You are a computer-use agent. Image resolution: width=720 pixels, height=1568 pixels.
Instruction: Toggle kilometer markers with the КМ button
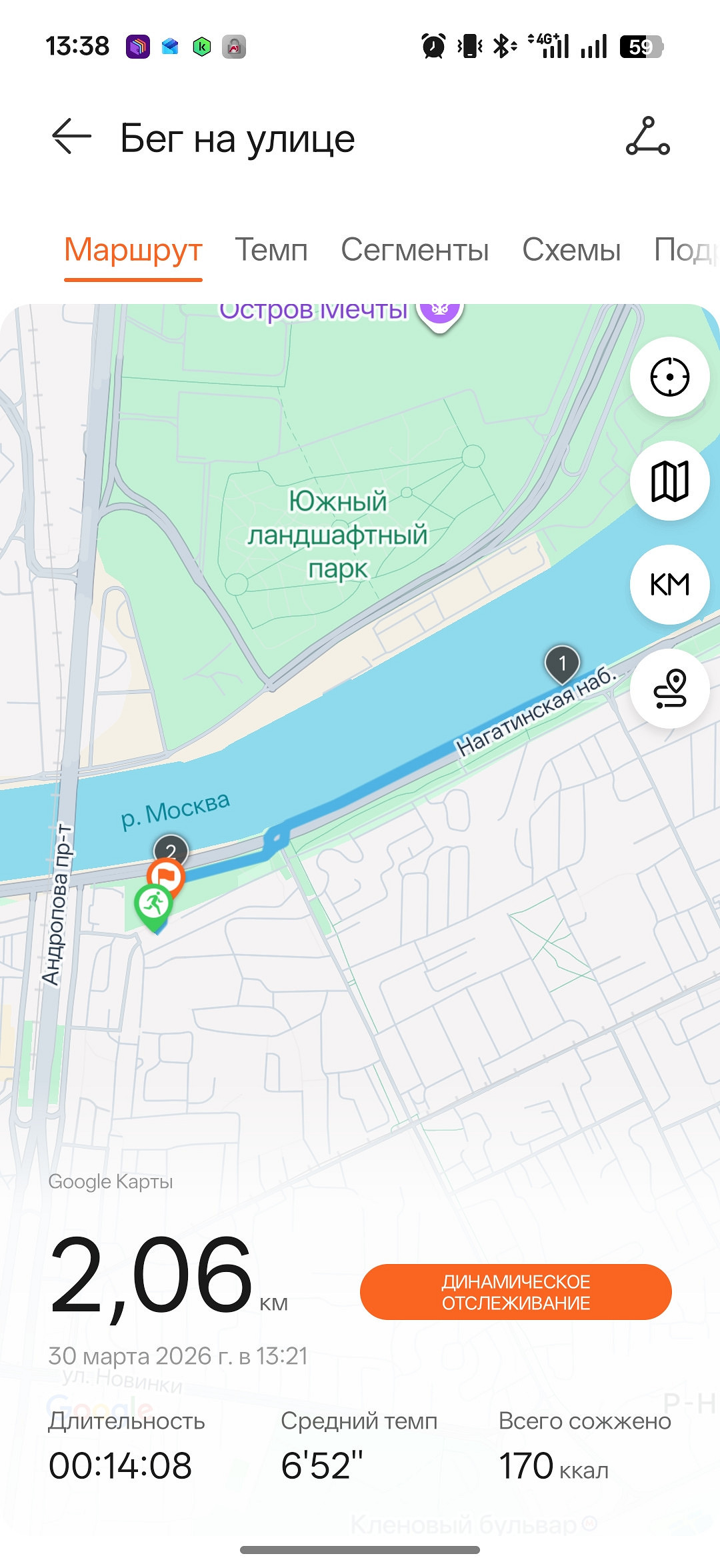[x=669, y=585]
